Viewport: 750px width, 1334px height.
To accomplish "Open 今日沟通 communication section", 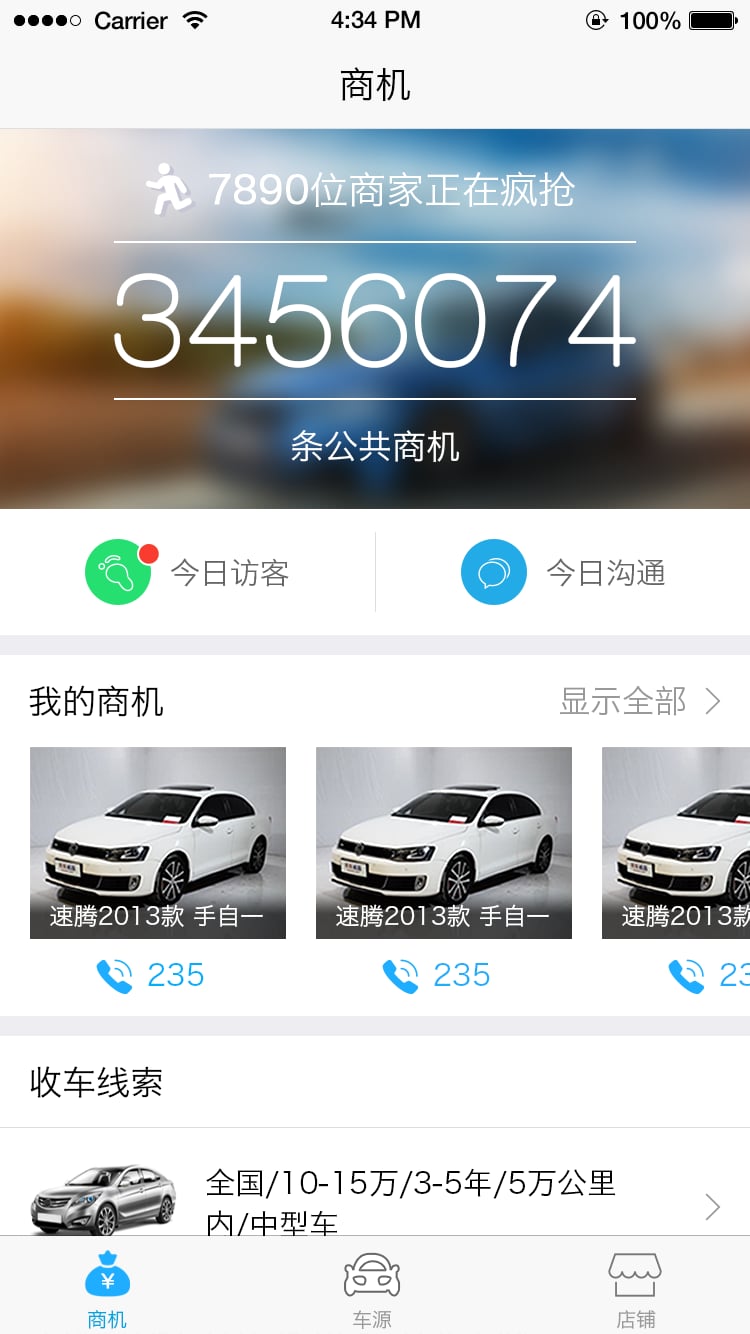I will (563, 572).
